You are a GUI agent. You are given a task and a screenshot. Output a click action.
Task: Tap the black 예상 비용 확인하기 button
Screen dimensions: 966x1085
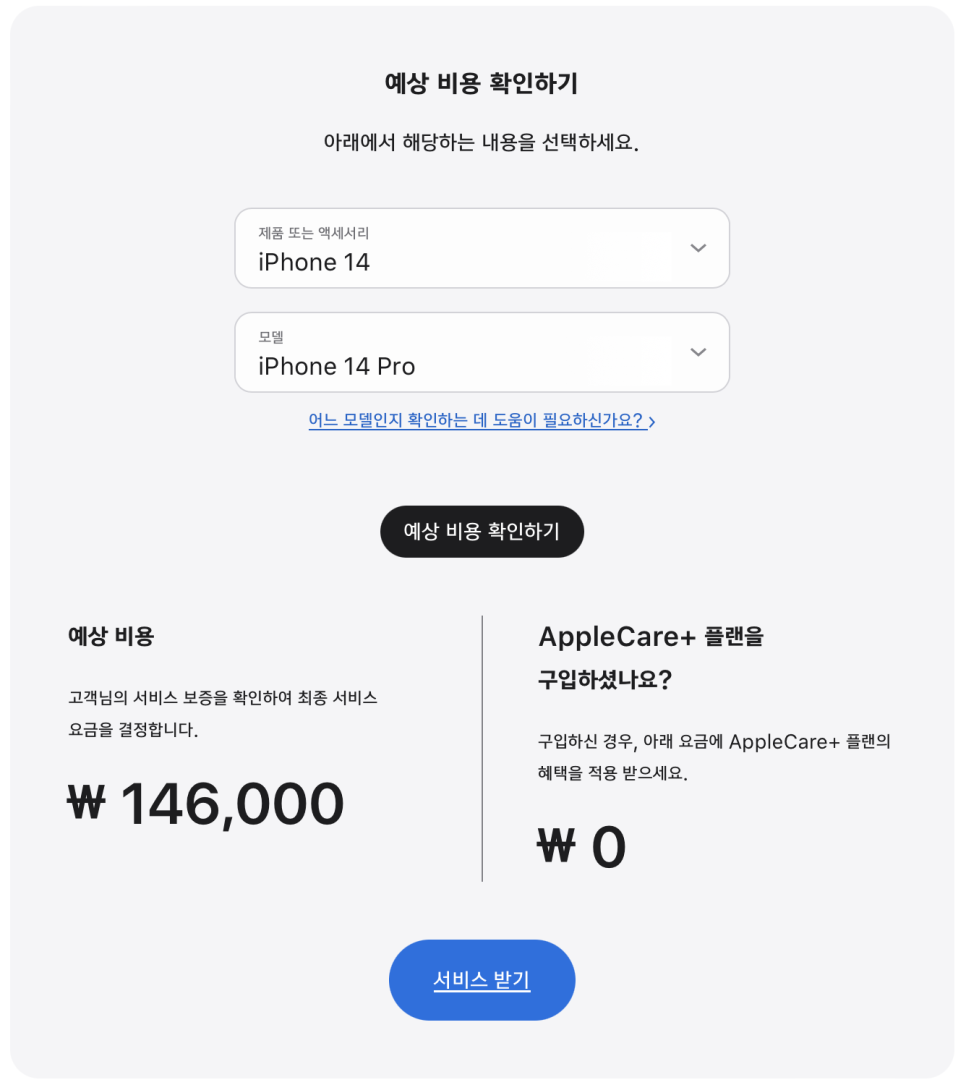coord(482,531)
